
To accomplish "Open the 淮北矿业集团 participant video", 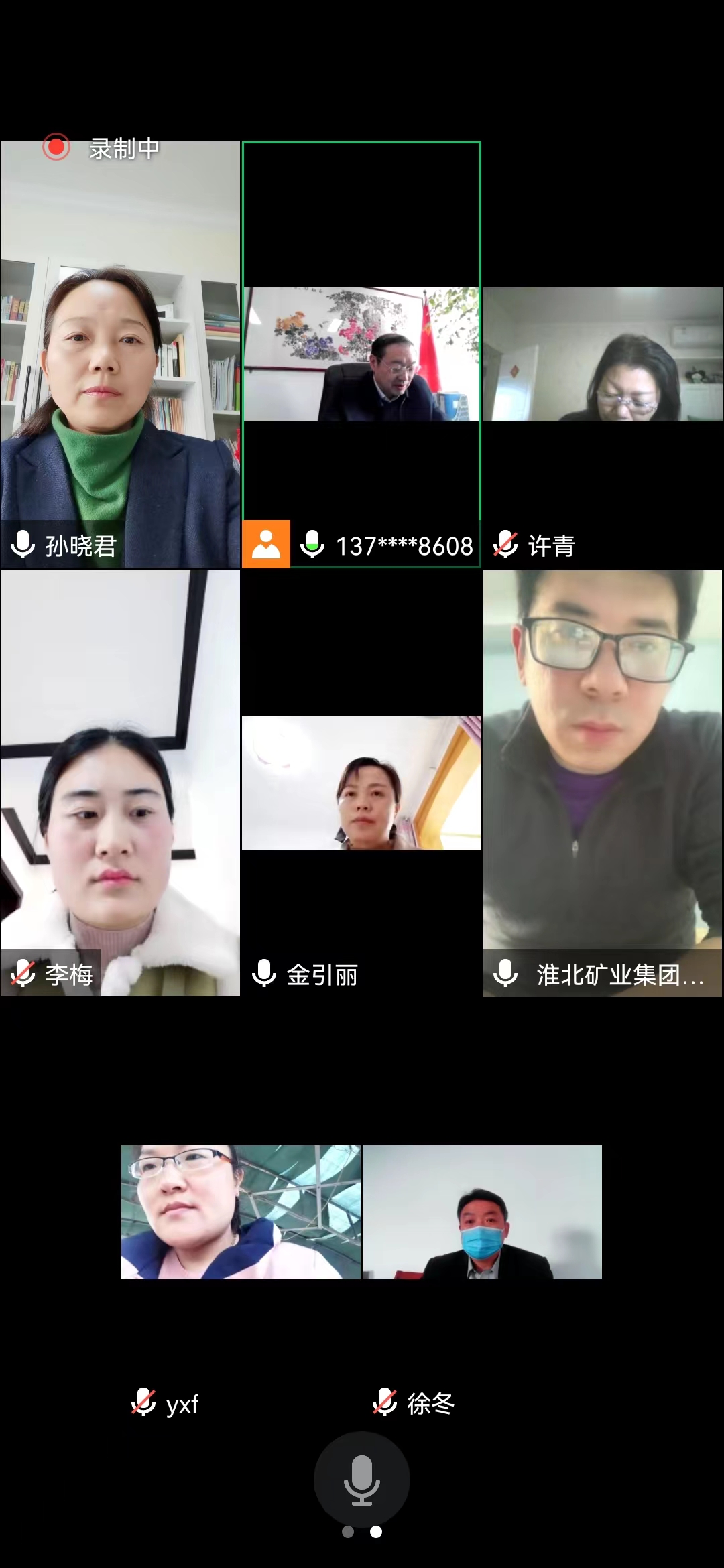I will click(603, 783).
